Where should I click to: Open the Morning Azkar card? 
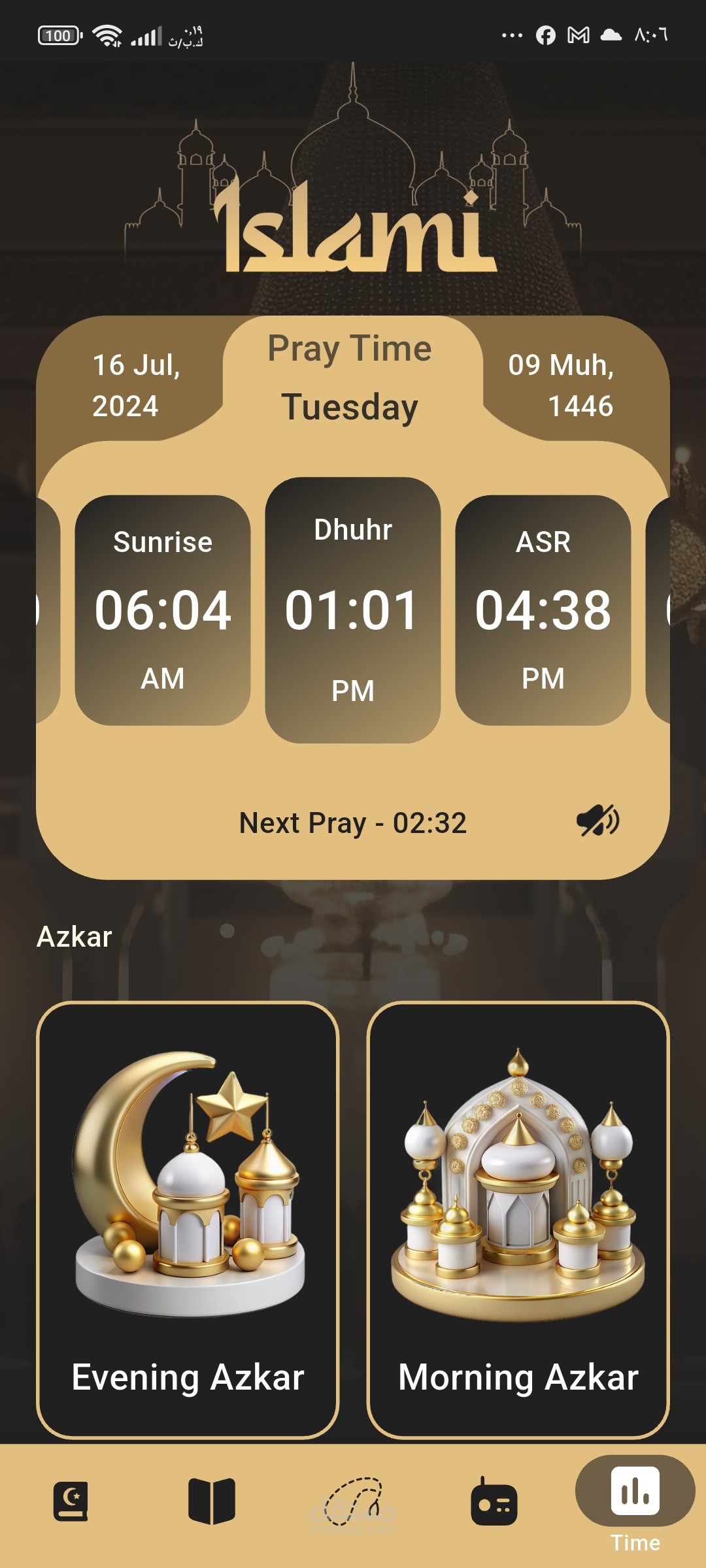click(518, 1220)
